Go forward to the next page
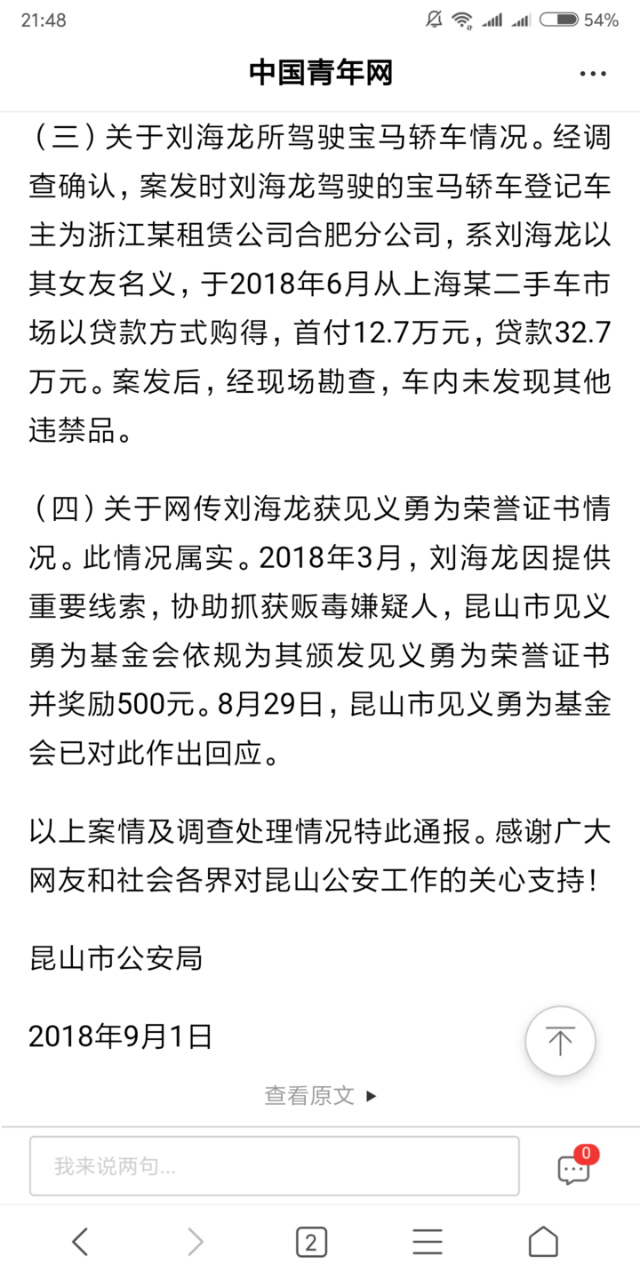This screenshot has width=640, height=1280. (x=196, y=1242)
